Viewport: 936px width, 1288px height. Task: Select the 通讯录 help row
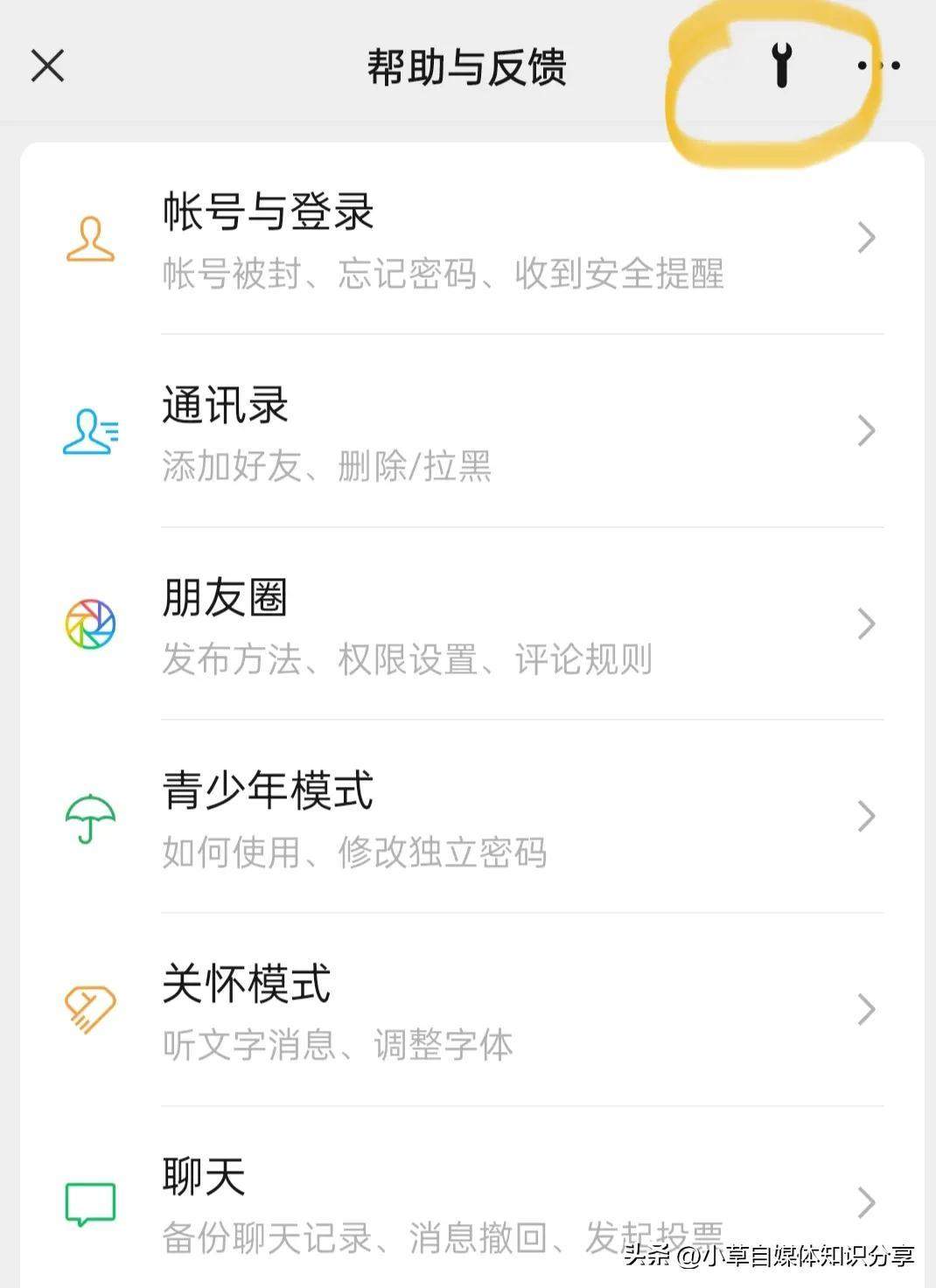(x=472, y=431)
